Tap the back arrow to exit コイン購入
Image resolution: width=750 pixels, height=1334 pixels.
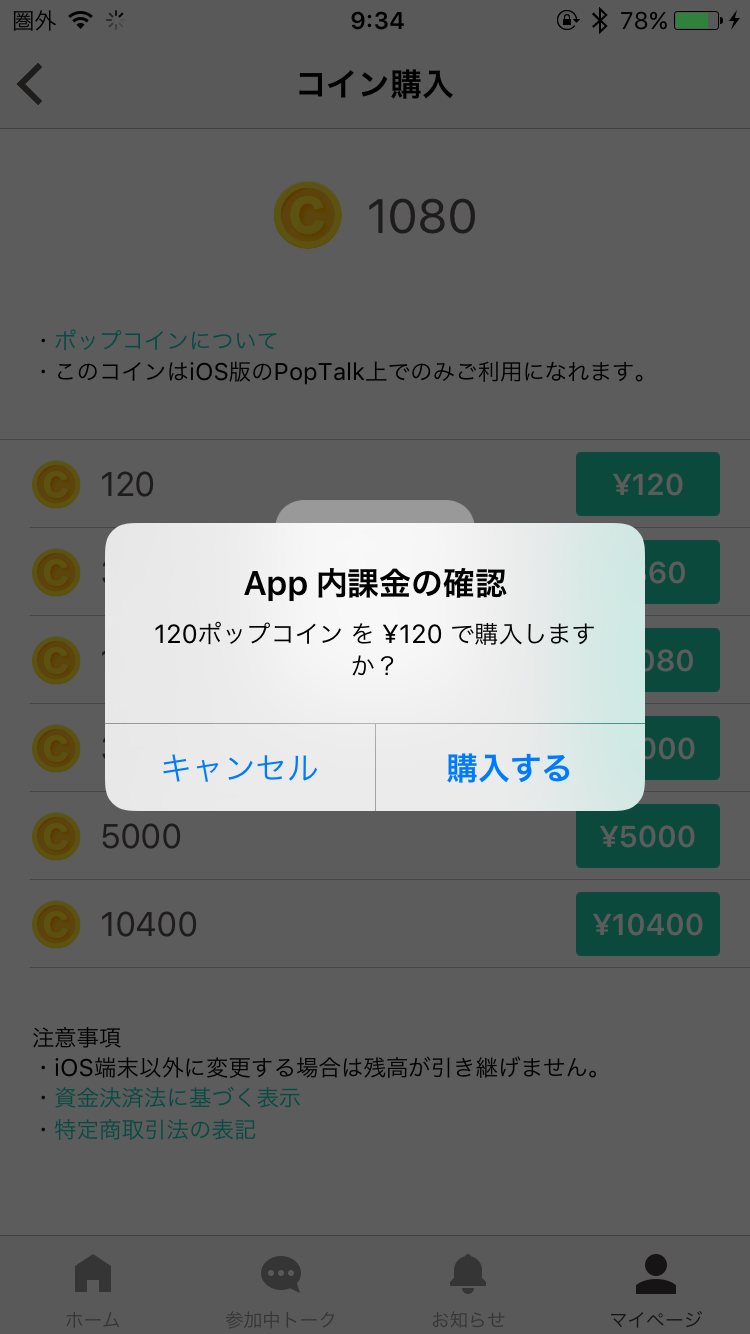tap(30, 84)
